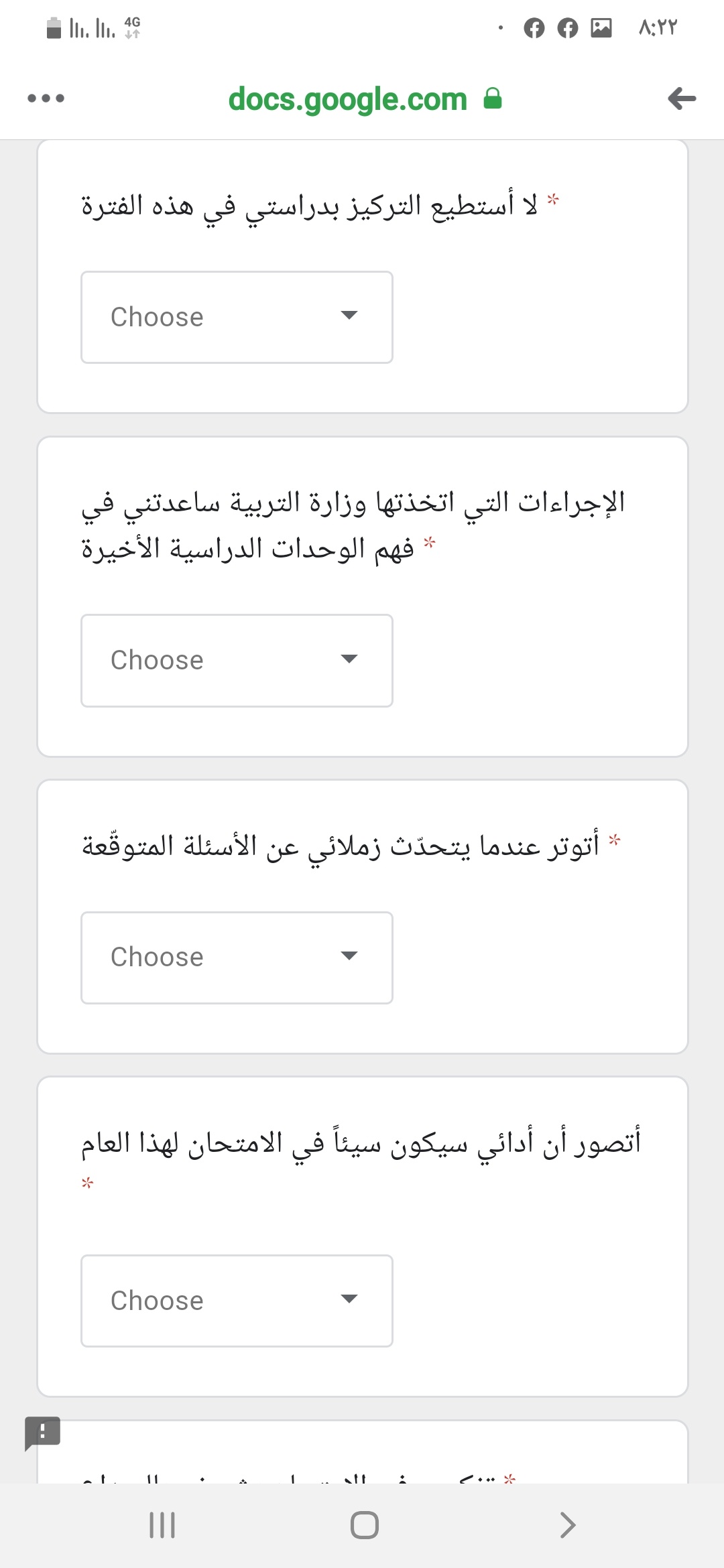
Task: Tap the browser back arrow
Action: pos(682,99)
